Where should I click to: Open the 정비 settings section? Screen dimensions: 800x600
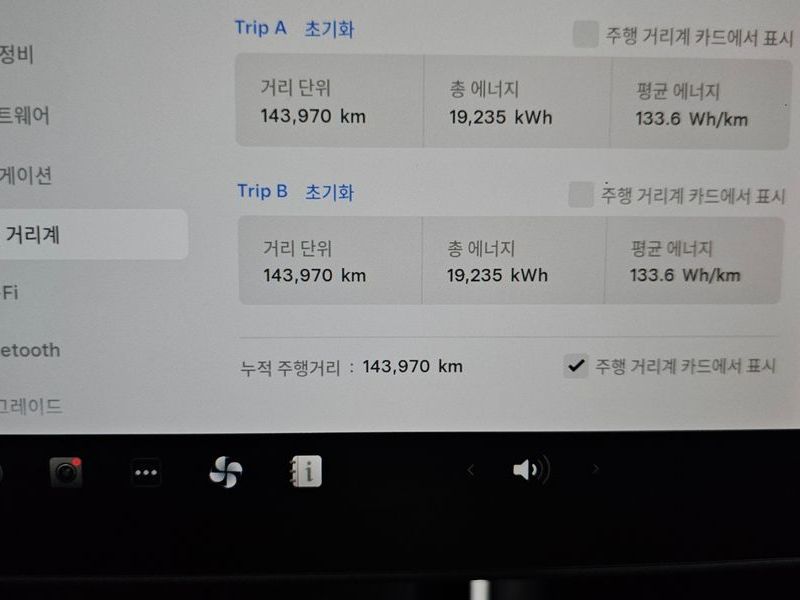17,54
